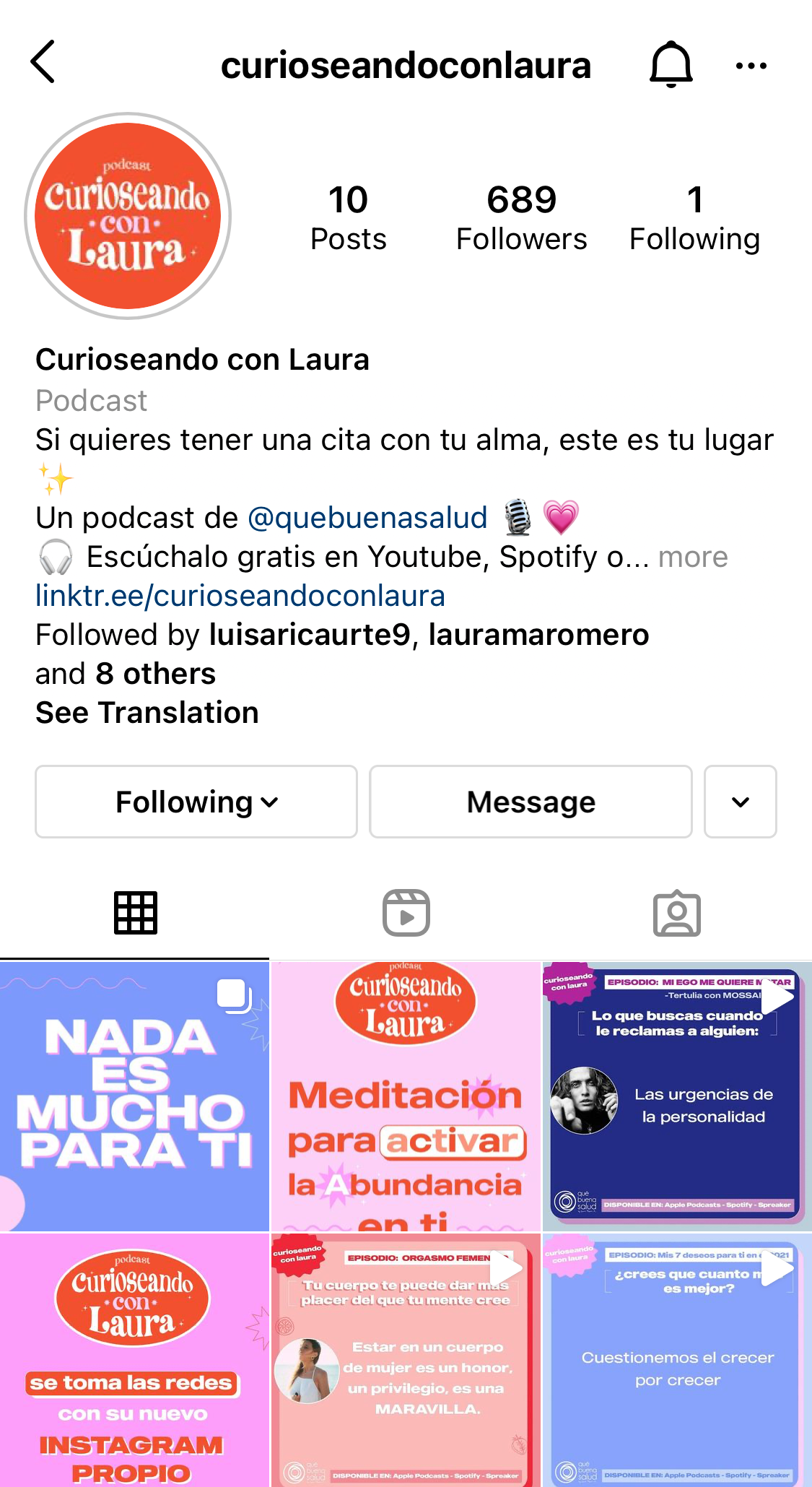Viewport: 812px width, 1487px height.
Task: Go back using the arrow icon
Action: tap(43, 62)
